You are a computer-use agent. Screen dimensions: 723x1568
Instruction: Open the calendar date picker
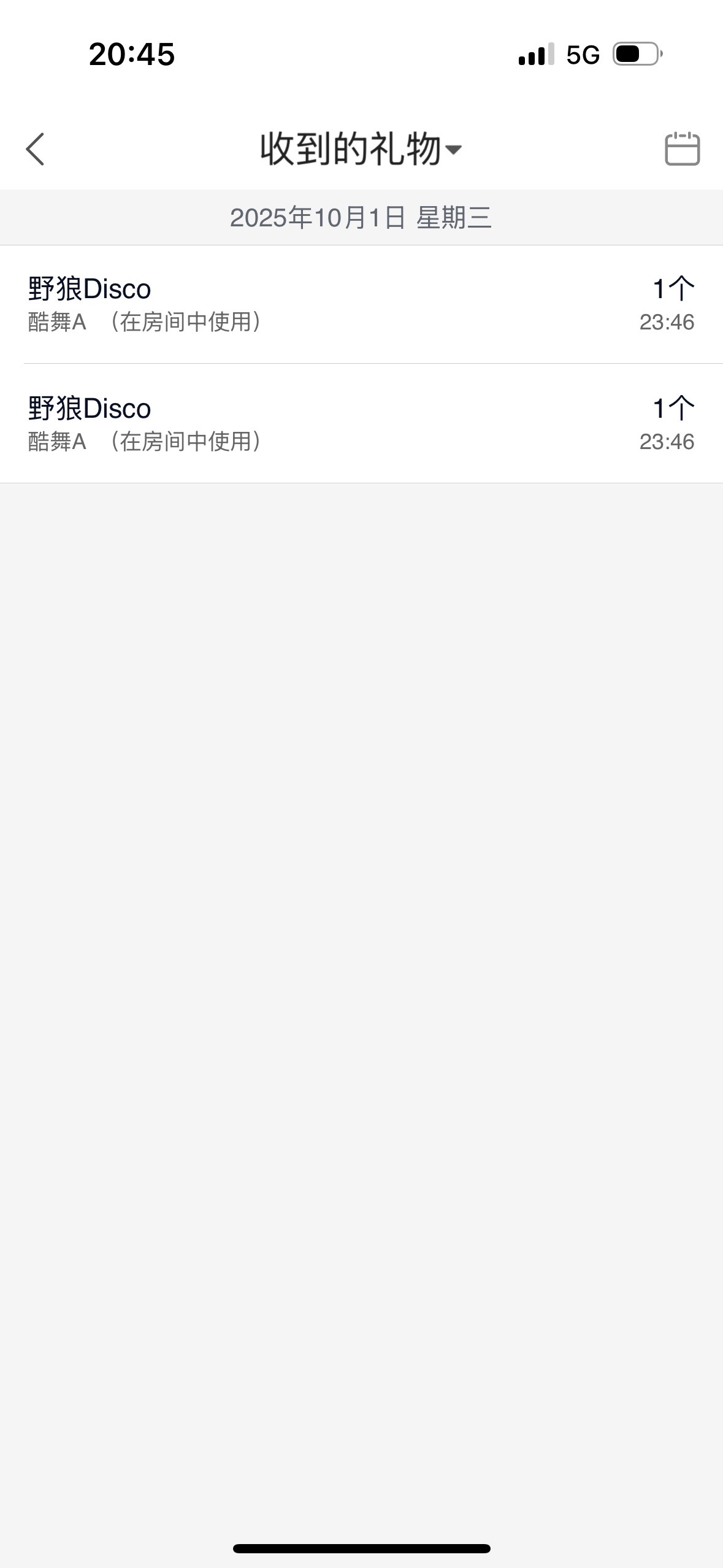pos(682,149)
